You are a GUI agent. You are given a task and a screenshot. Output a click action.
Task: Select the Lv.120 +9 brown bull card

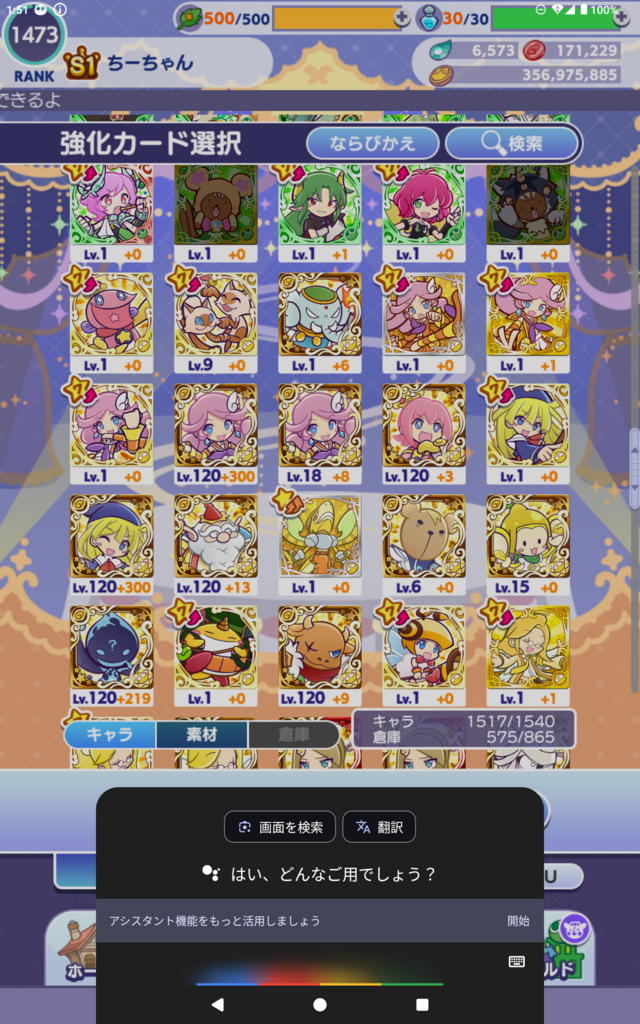coord(320,656)
